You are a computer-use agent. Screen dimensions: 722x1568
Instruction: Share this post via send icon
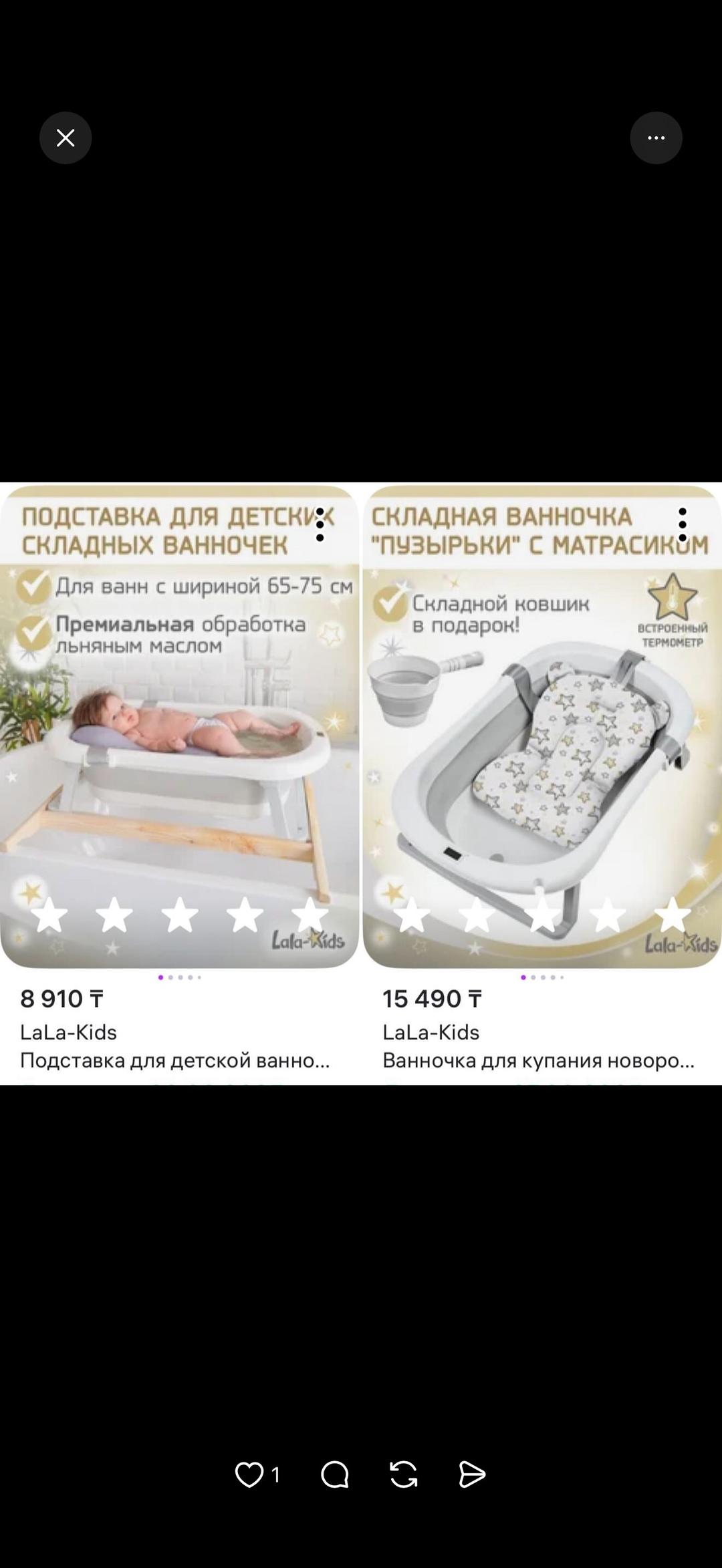pos(472,1474)
